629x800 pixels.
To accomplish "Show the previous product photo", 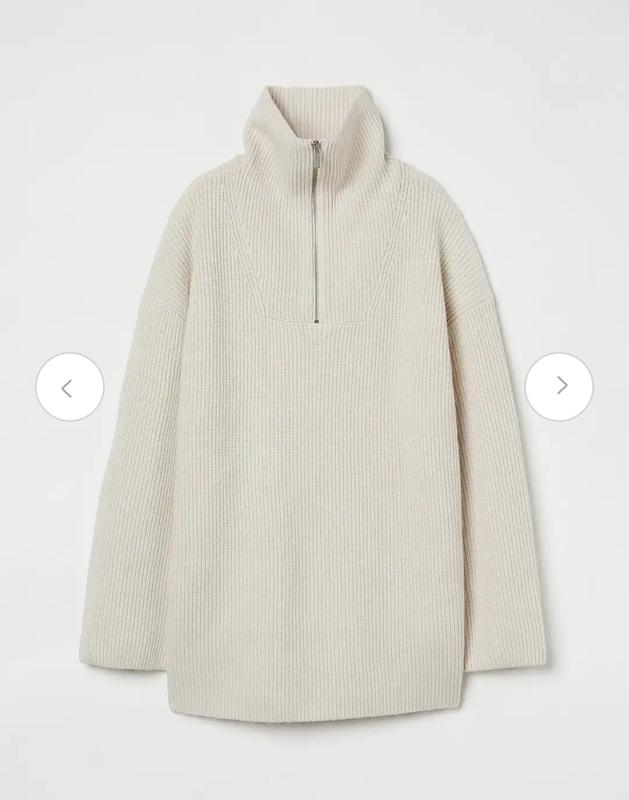I will (69, 386).
